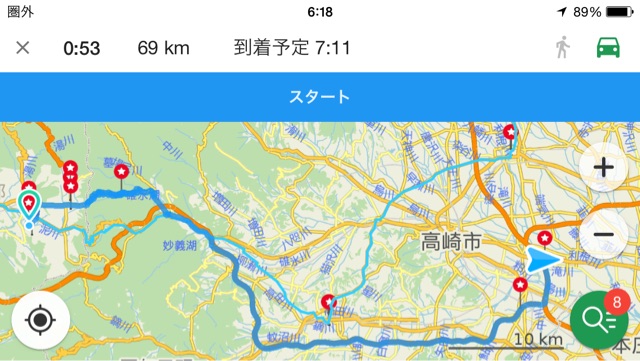
Task: Tap the スタート button to begin navigation
Action: [320, 97]
